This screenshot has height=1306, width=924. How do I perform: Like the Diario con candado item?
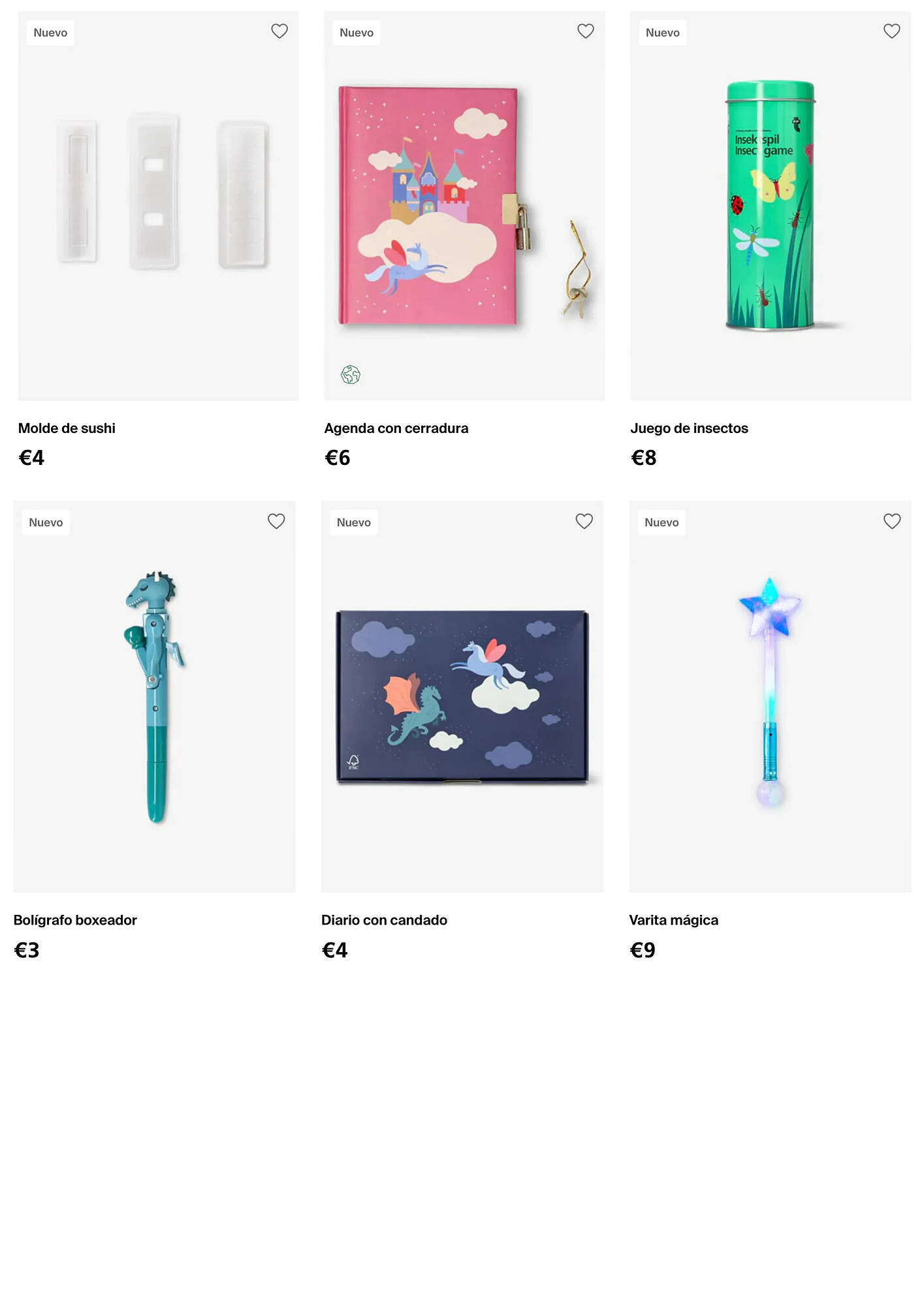(584, 521)
